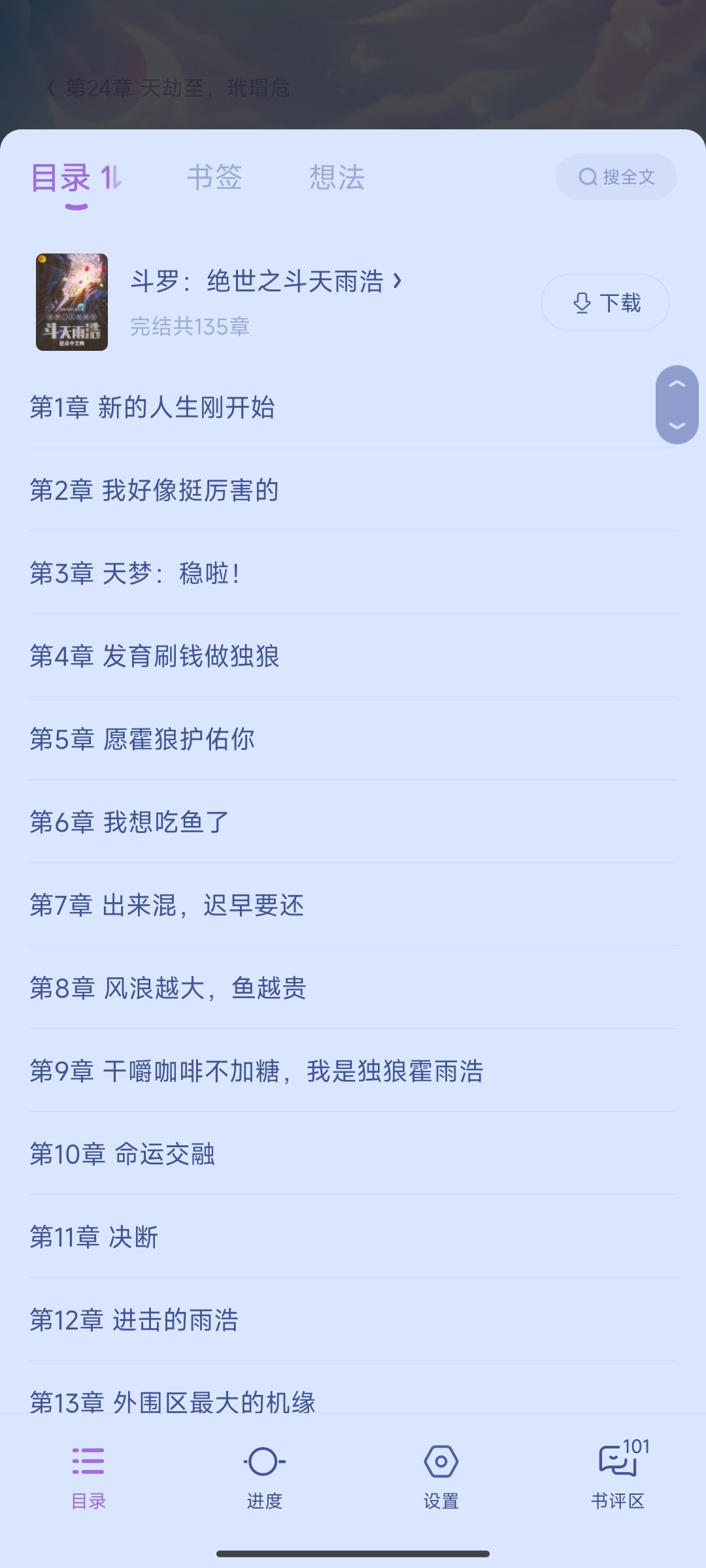Open 第6章 我想吃鱼了
This screenshot has width=706, height=1568.
coord(129,822)
